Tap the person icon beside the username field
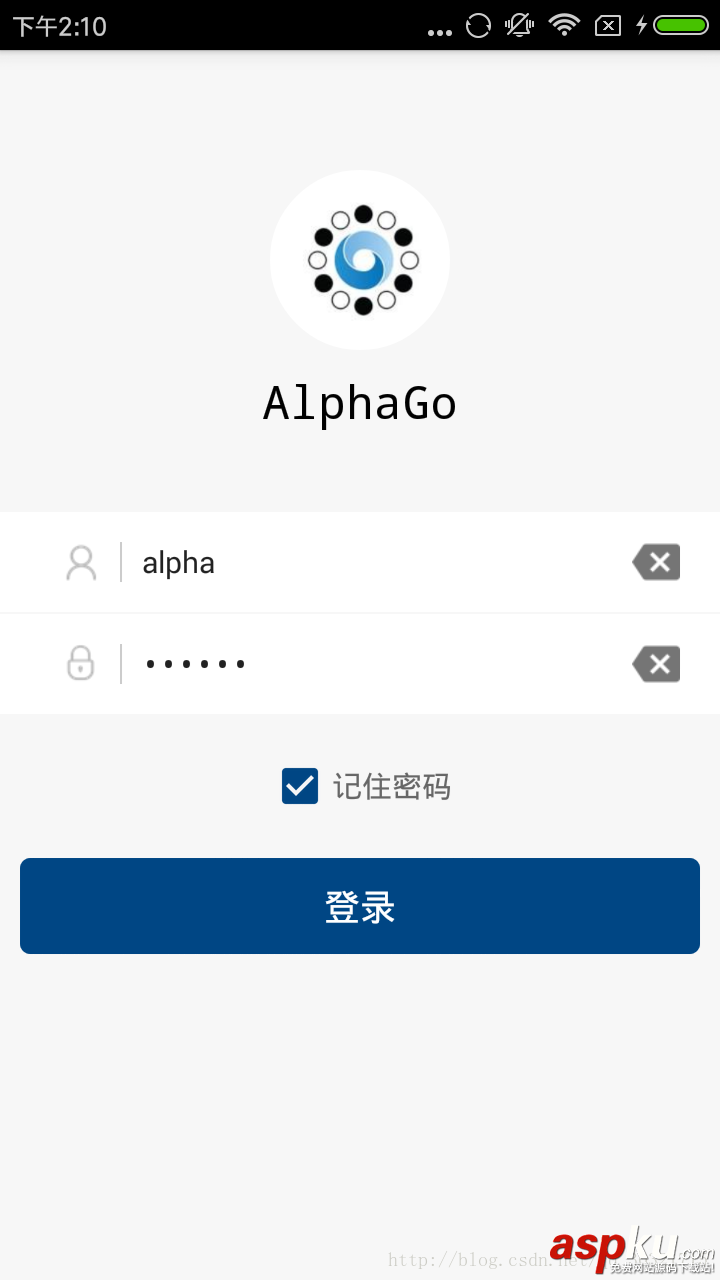This screenshot has height=1280, width=720. point(80,562)
